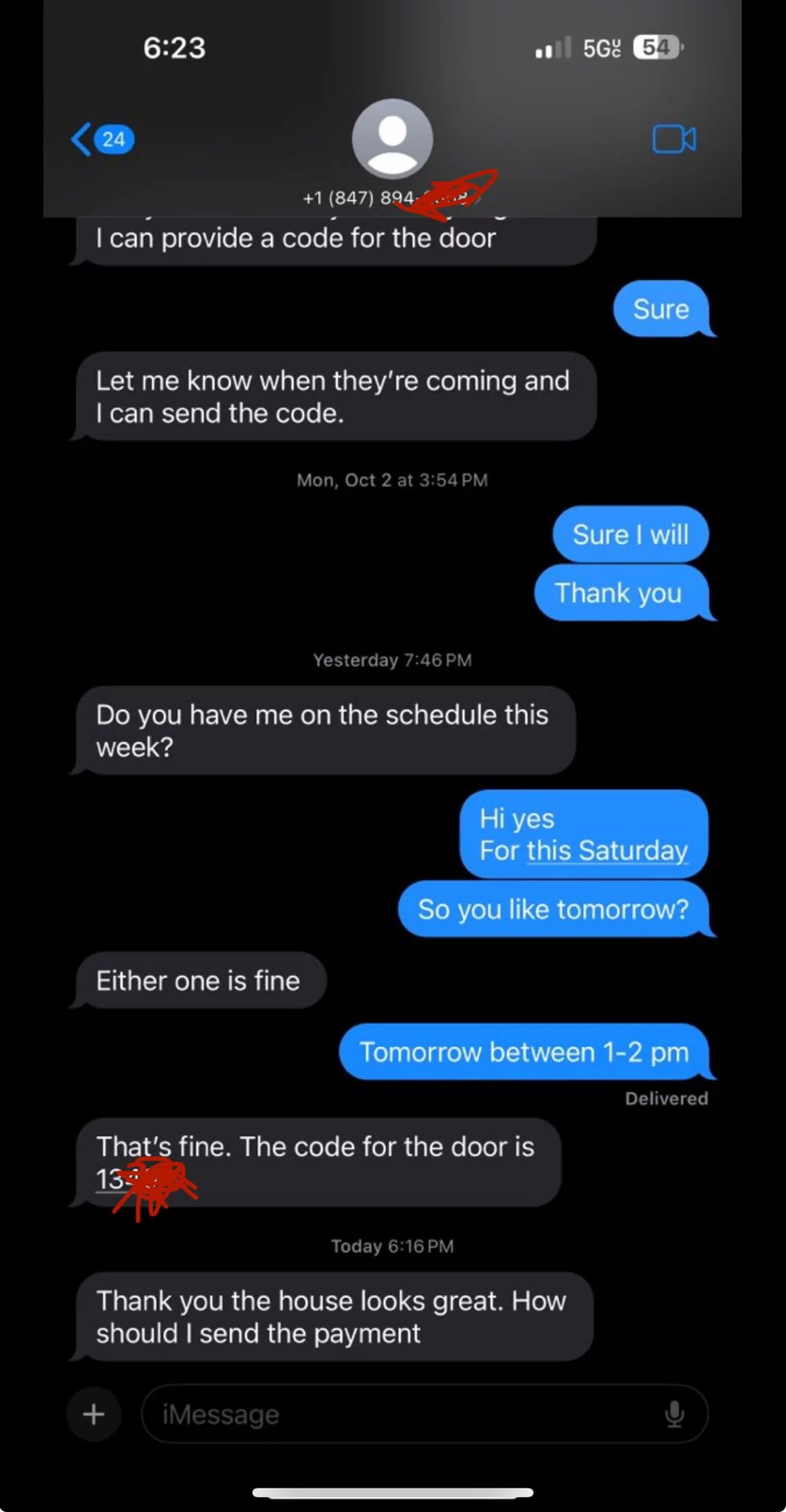Open contact details from the avatar
Image resolution: width=786 pixels, height=1512 pixels.
click(392, 139)
